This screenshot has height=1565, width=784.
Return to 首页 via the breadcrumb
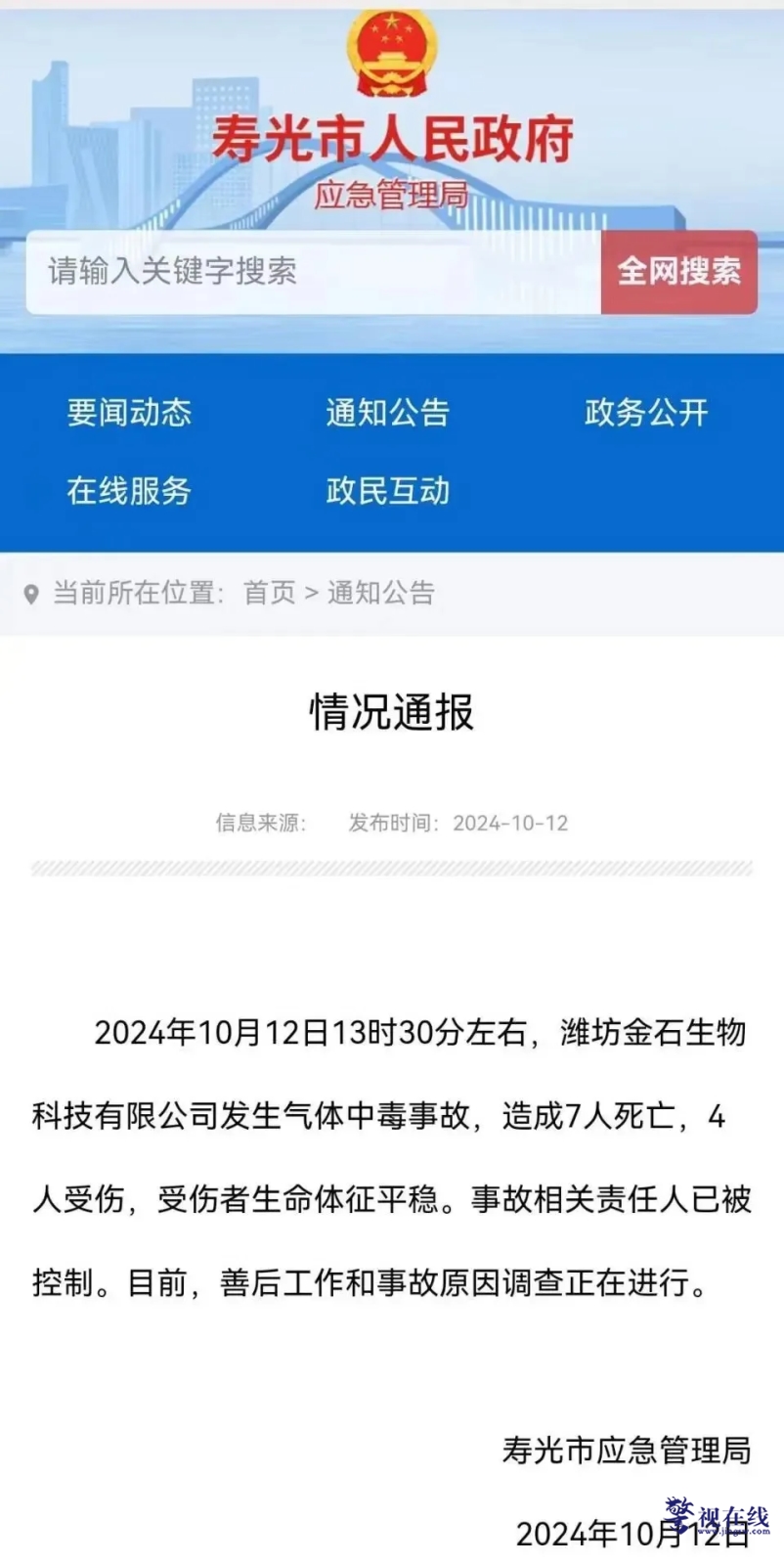(x=269, y=593)
